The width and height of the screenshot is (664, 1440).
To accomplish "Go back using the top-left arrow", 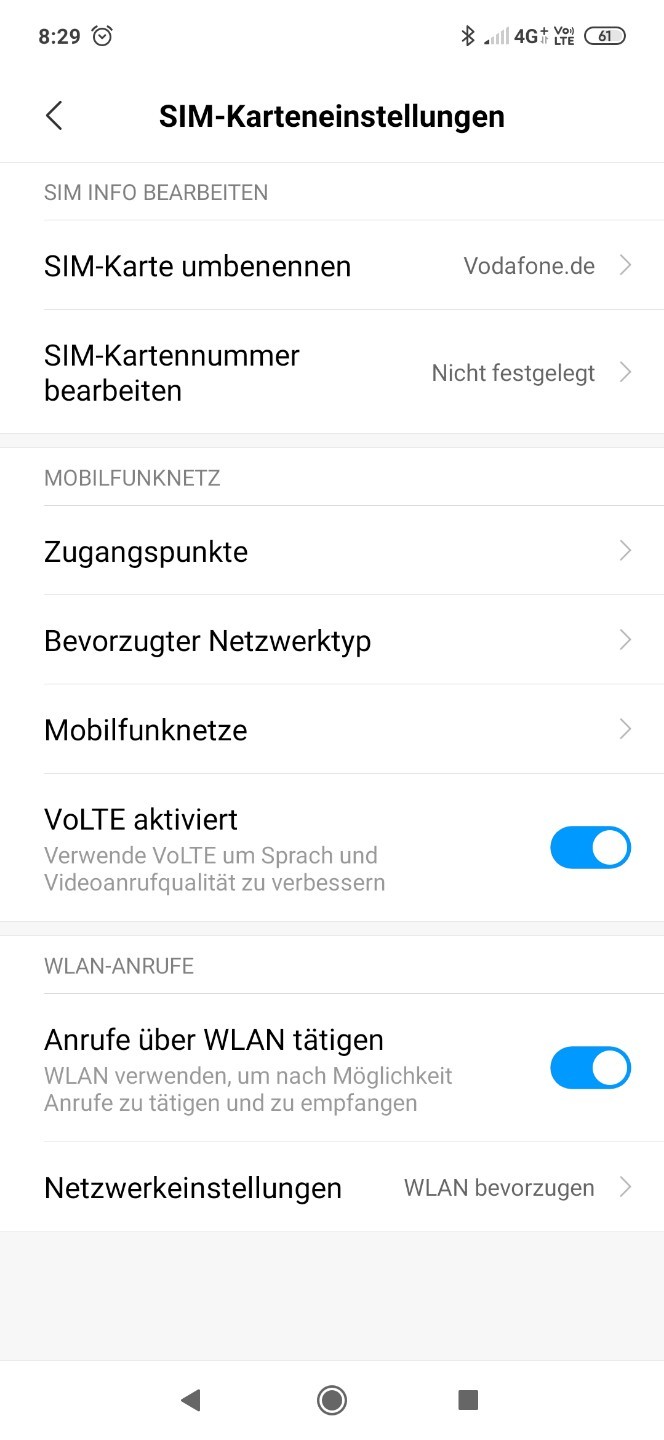I will (x=54, y=116).
